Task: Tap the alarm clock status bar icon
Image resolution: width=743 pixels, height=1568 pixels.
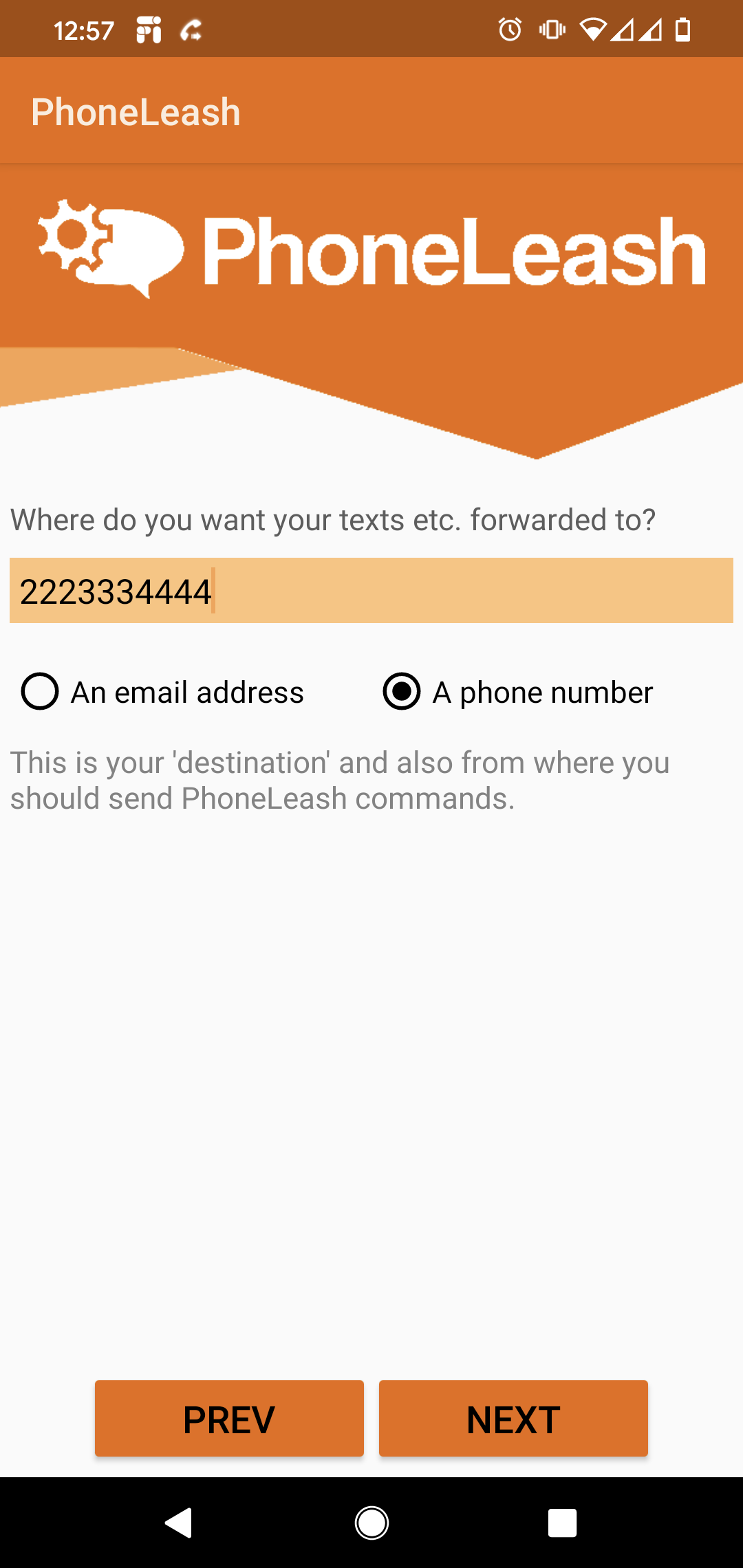Action: [x=509, y=28]
